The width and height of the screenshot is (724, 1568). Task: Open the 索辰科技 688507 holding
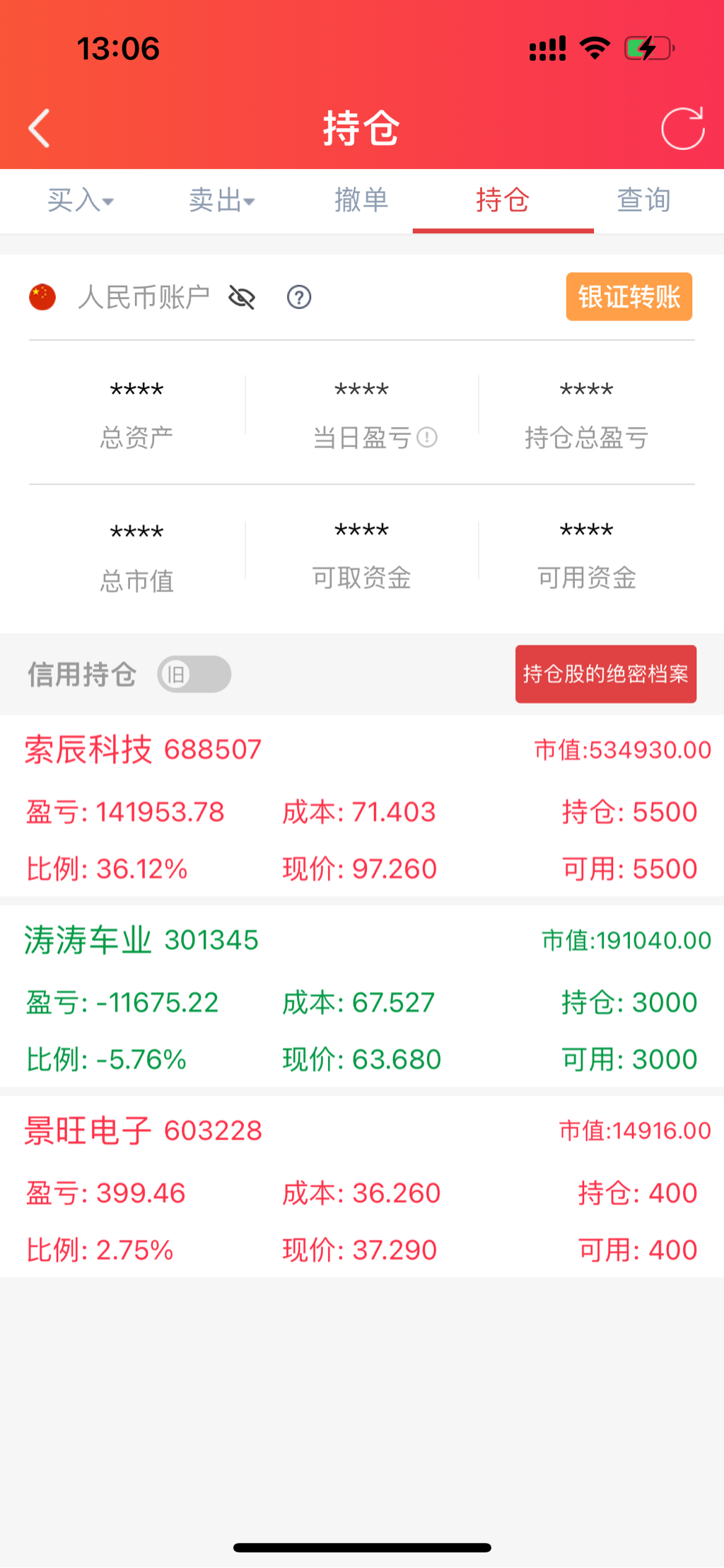pyautogui.click(x=362, y=806)
